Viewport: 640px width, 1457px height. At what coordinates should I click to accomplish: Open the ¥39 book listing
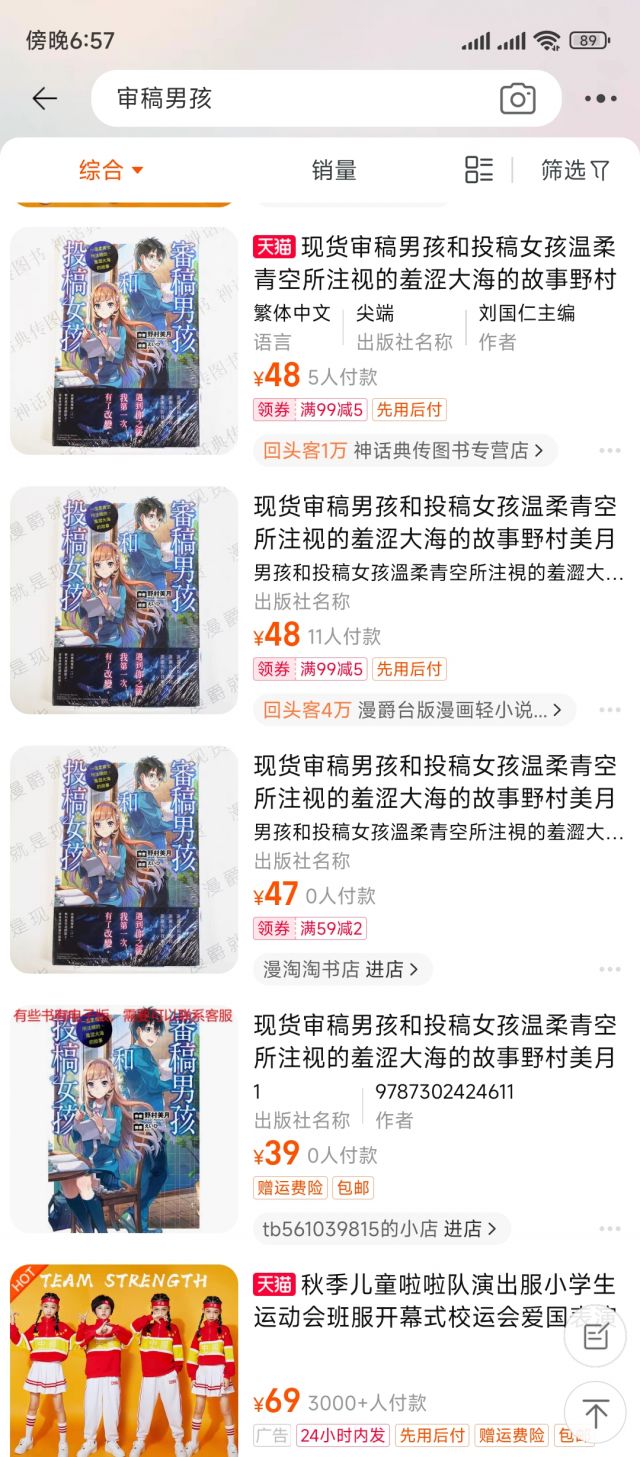(x=434, y=1041)
